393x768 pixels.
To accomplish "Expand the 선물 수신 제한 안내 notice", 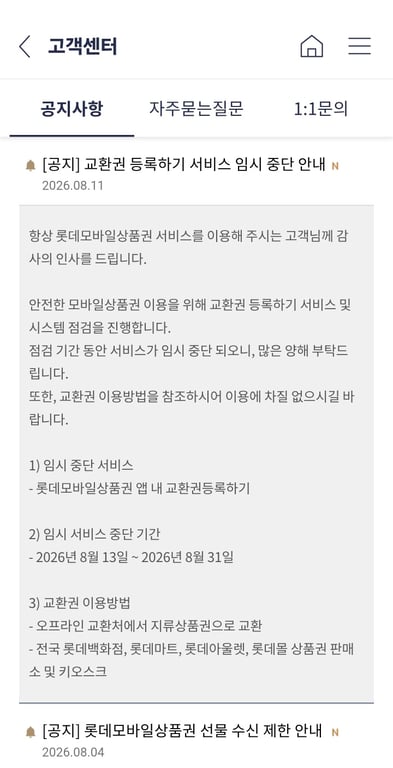I will [x=196, y=740].
